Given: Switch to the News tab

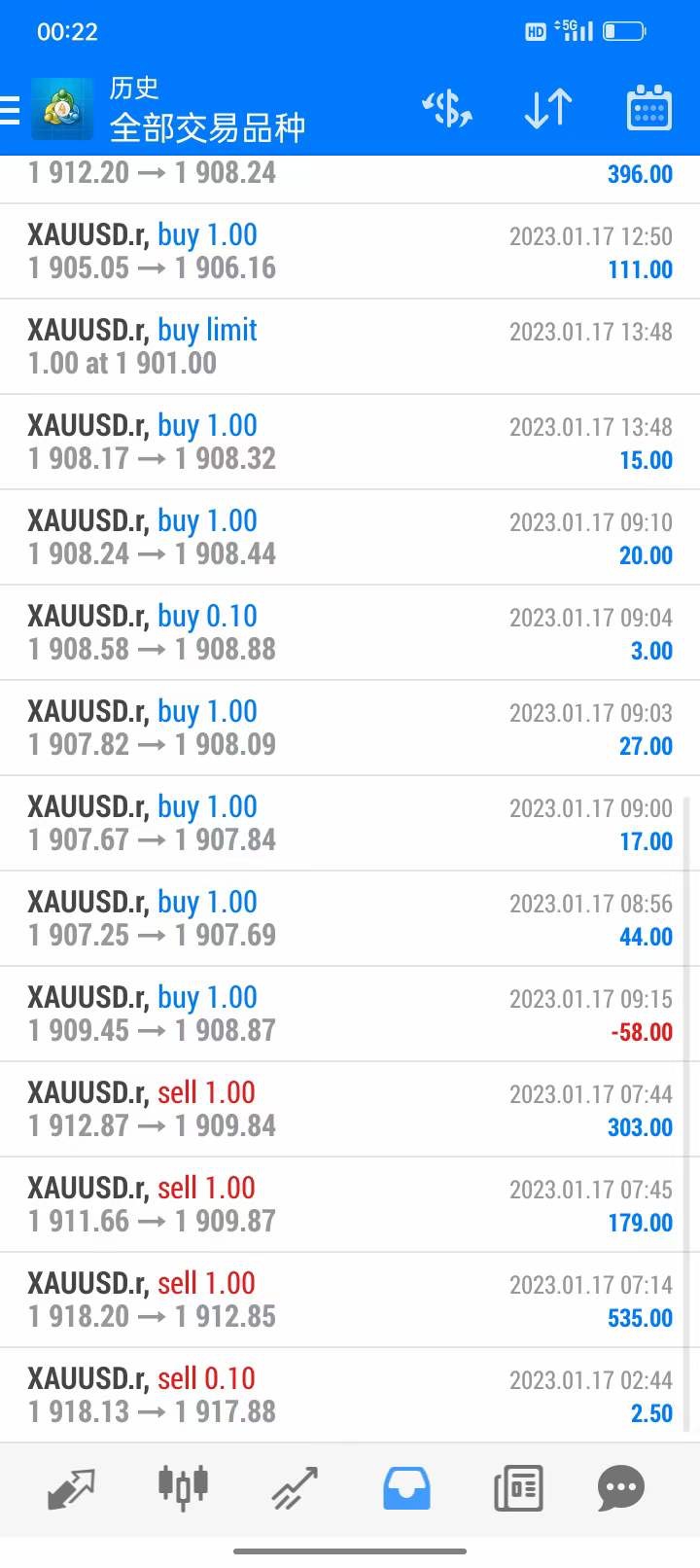Looking at the screenshot, I should (x=517, y=1488).
